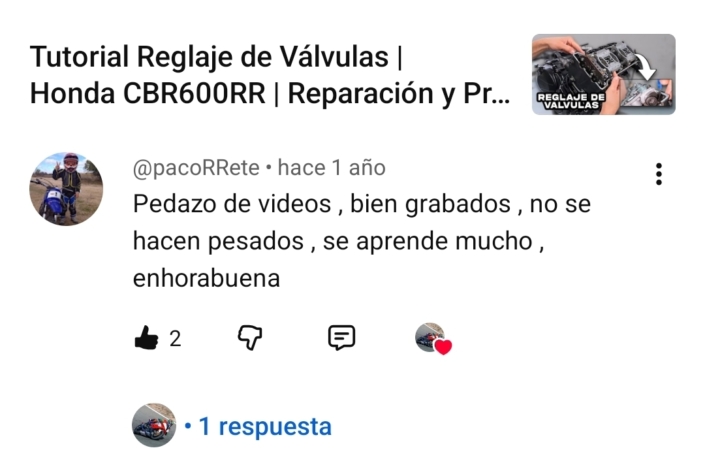Open the @pacoRRete username

196,168
